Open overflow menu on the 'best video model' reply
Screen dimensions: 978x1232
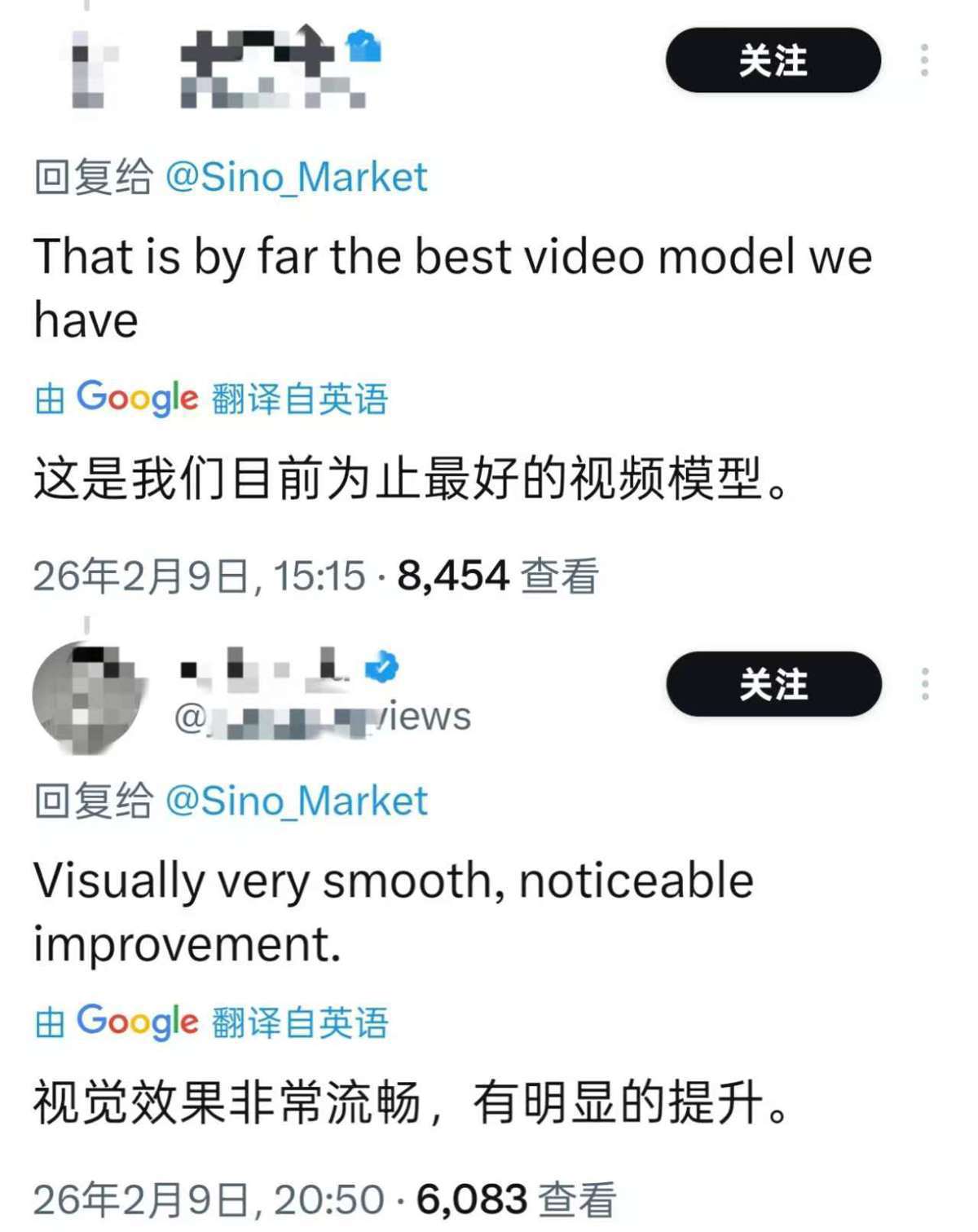point(924,60)
